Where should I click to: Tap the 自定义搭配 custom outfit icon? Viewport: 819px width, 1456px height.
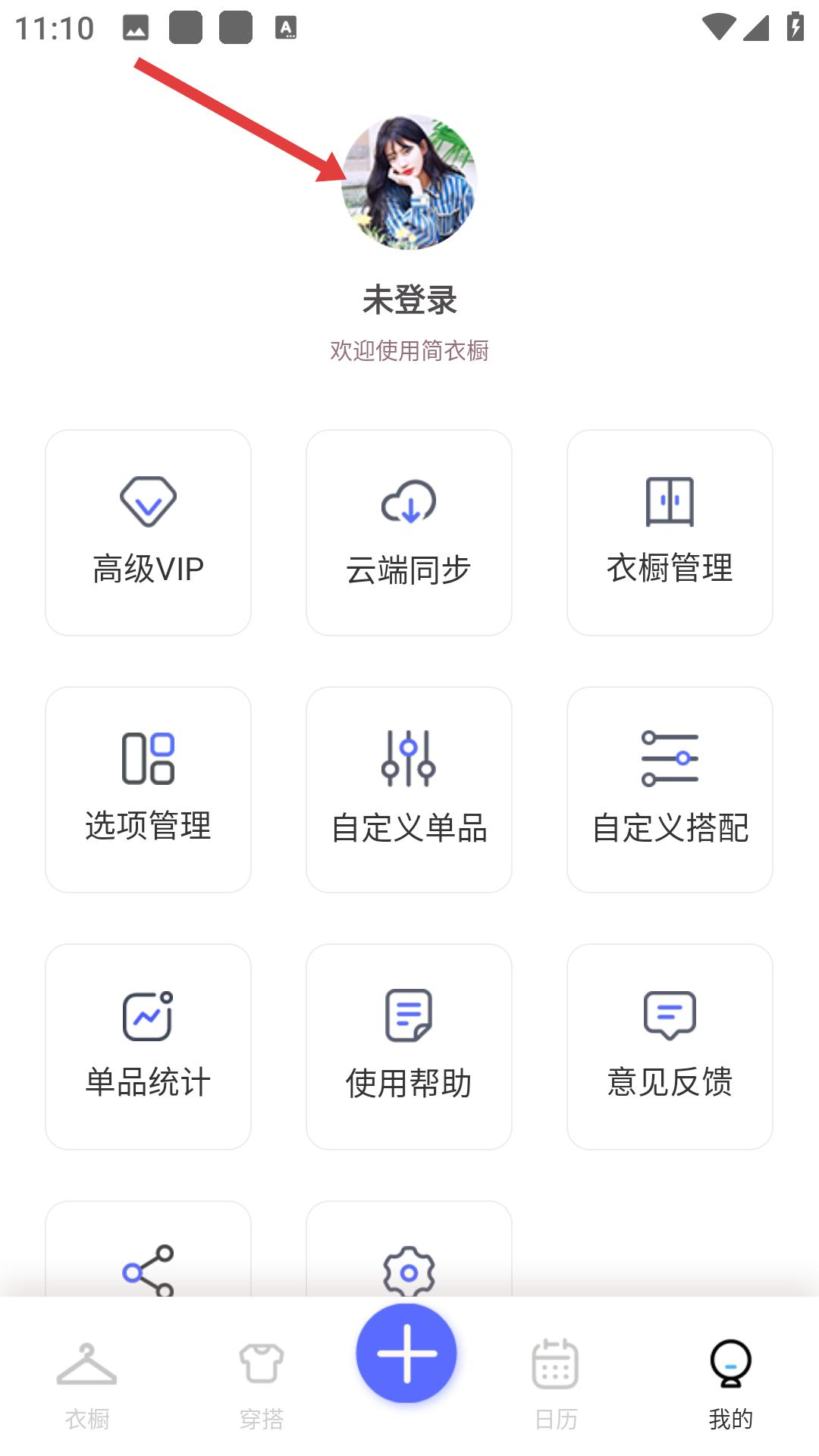tap(670, 761)
